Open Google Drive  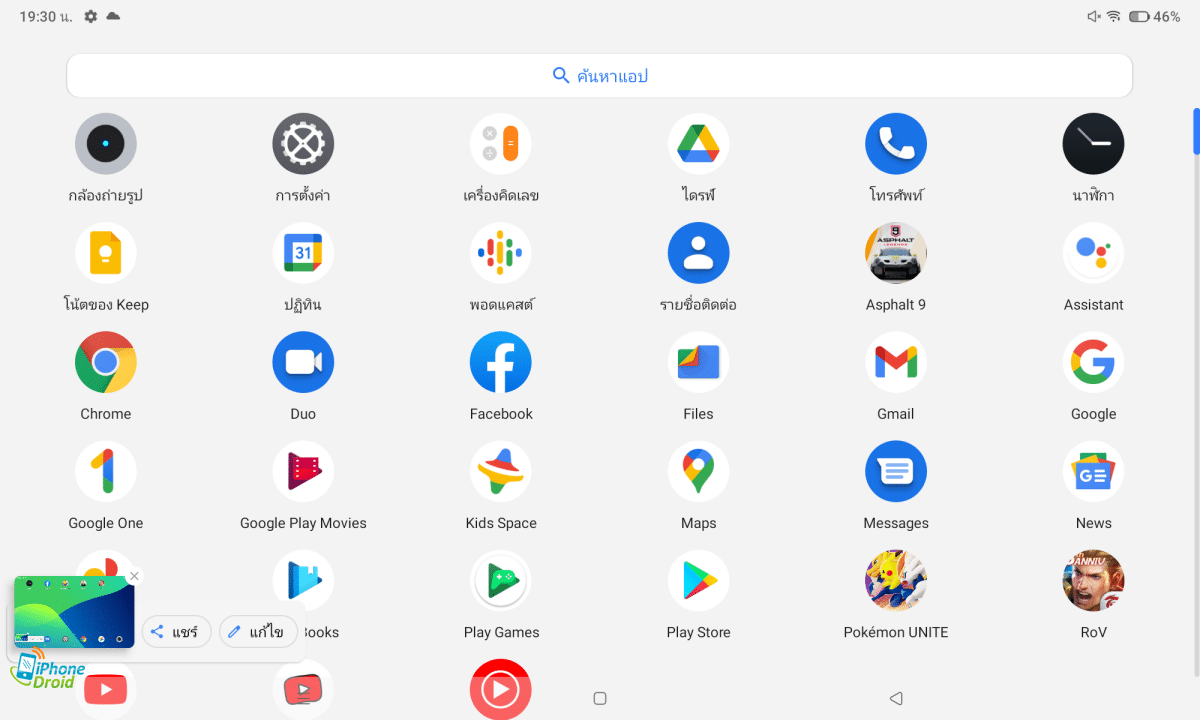coord(698,144)
